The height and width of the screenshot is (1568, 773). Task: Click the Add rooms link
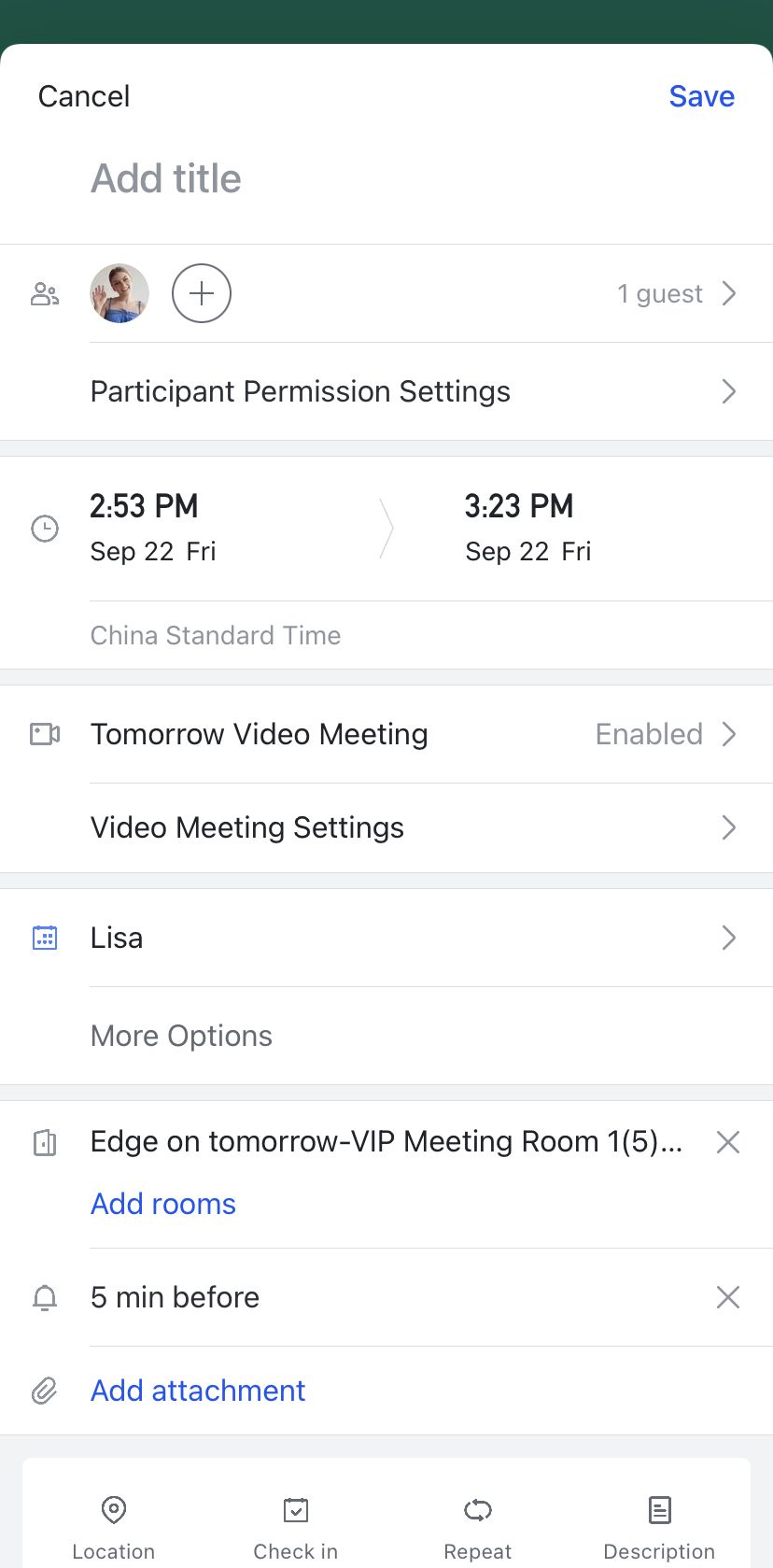coord(162,1204)
